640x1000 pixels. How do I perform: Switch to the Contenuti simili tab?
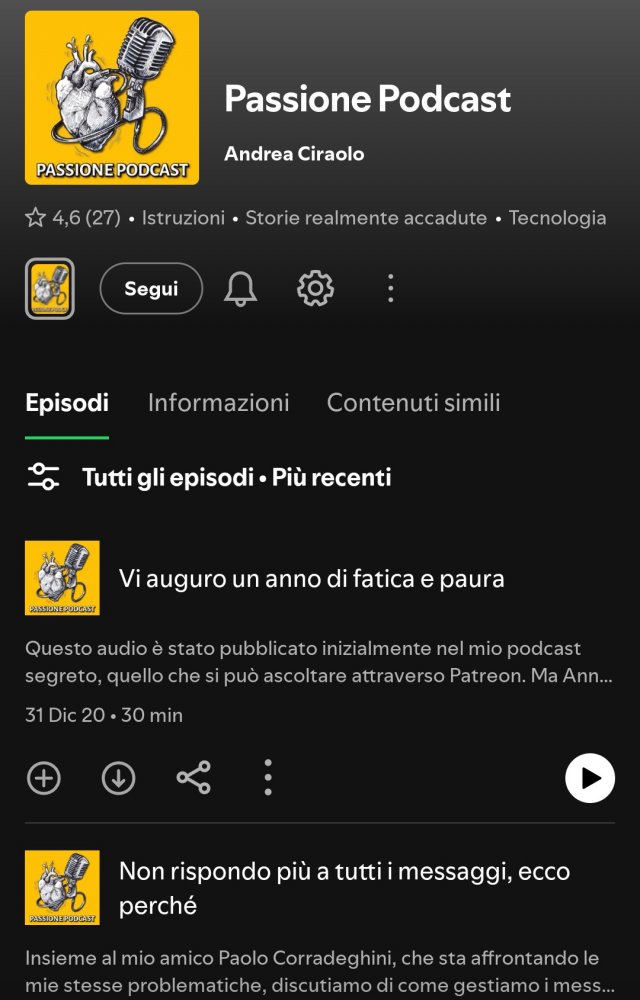coord(413,403)
